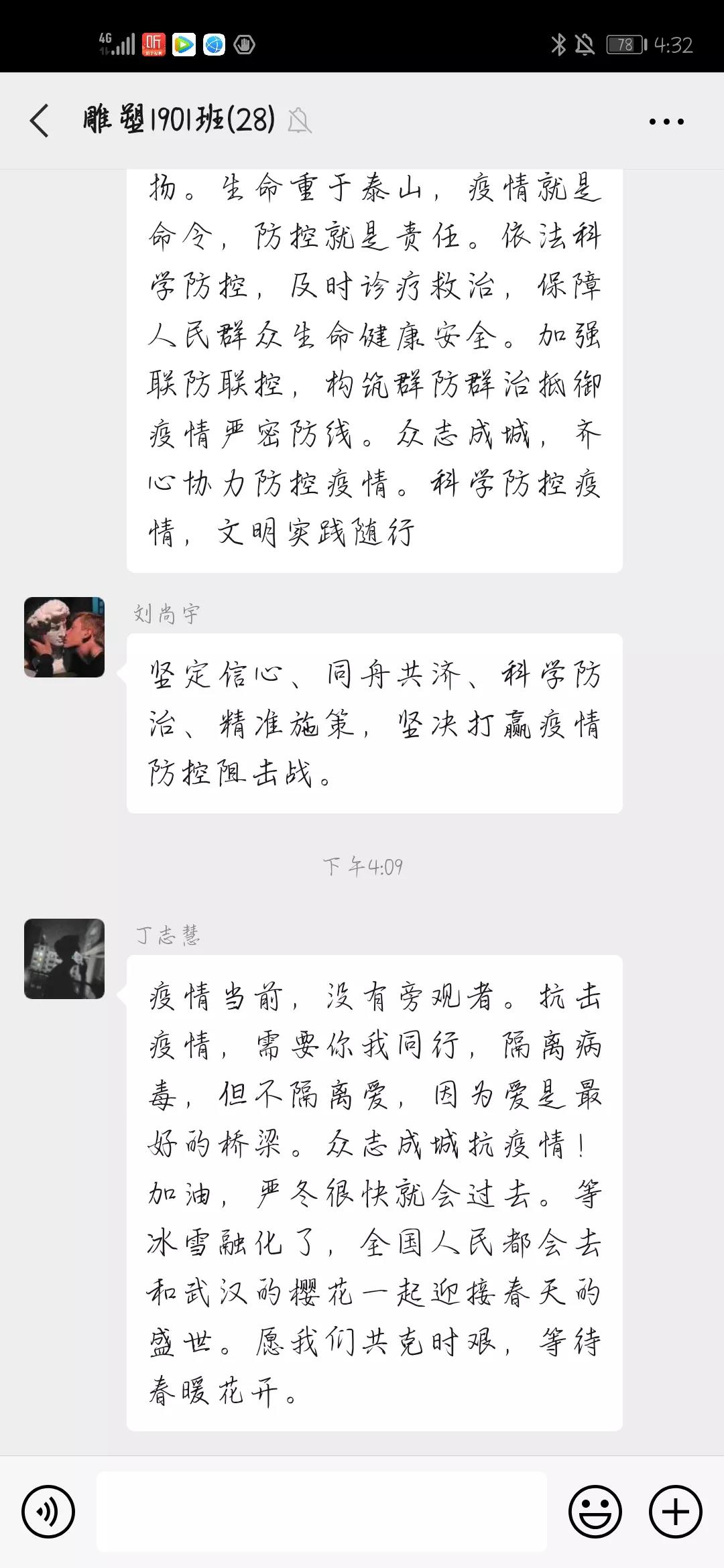Open the three-dot chat info menu
724x1568 pixels.
tap(666, 121)
